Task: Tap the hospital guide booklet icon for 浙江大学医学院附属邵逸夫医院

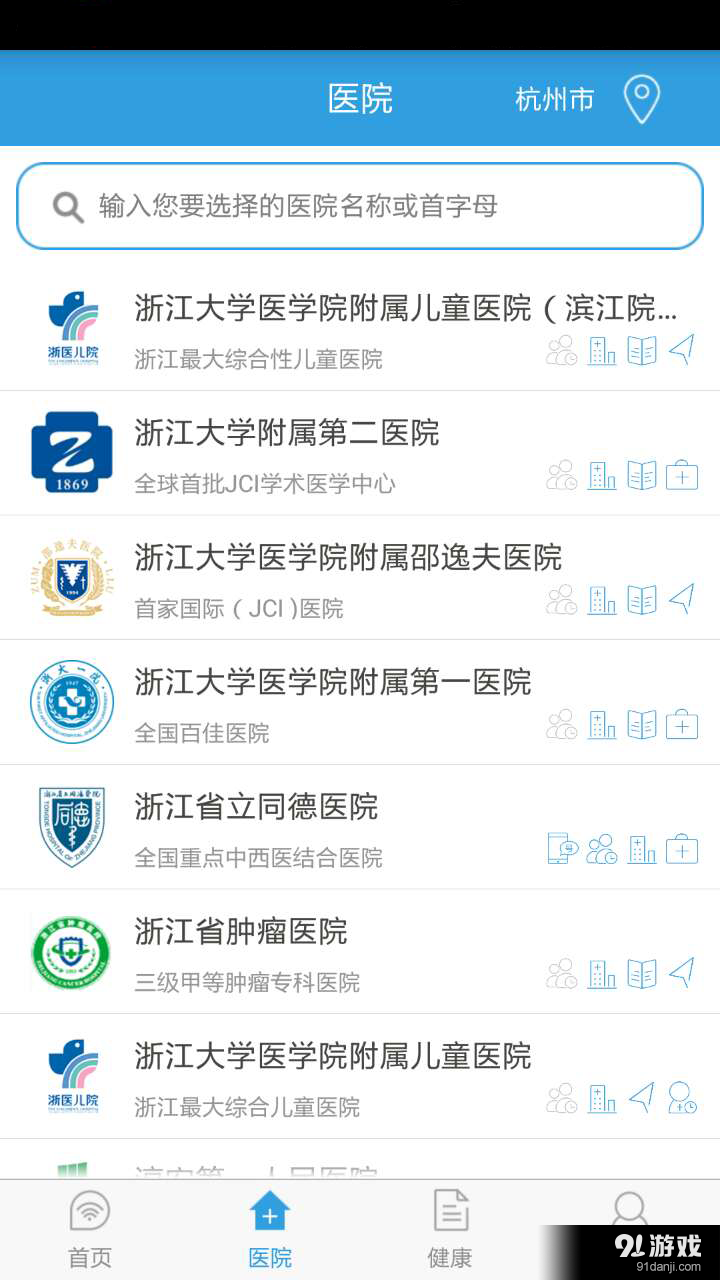Action: 641,600
